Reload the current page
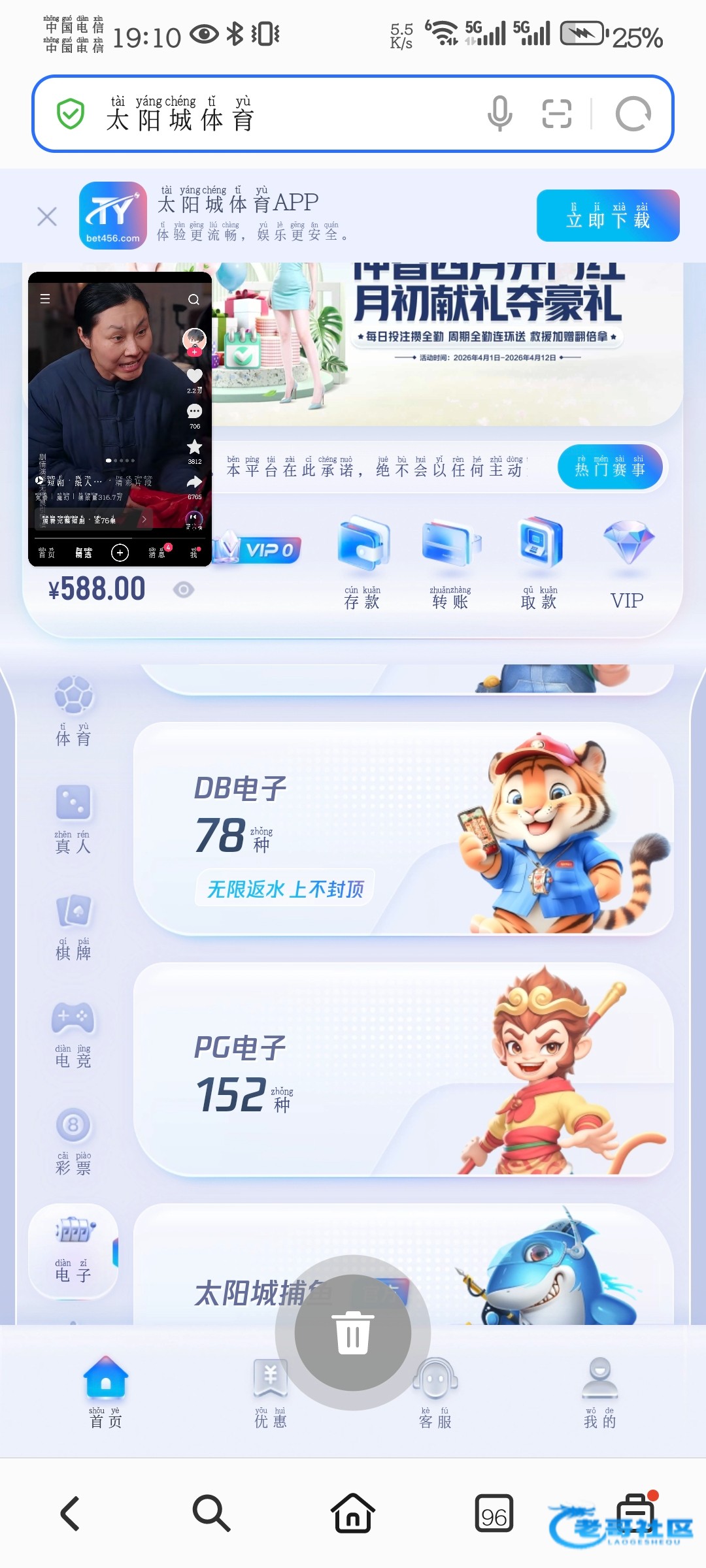Screen dimensions: 706x1568 tap(633, 114)
